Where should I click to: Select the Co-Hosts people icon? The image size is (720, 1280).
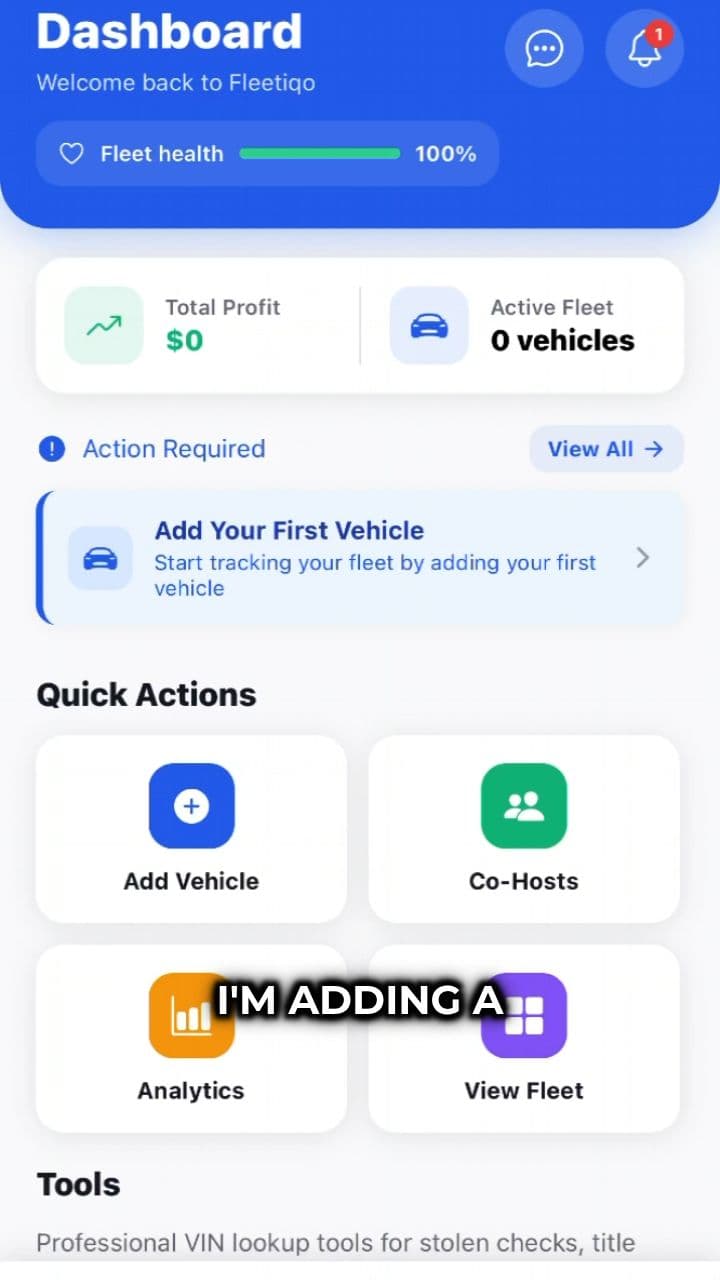[x=523, y=806]
